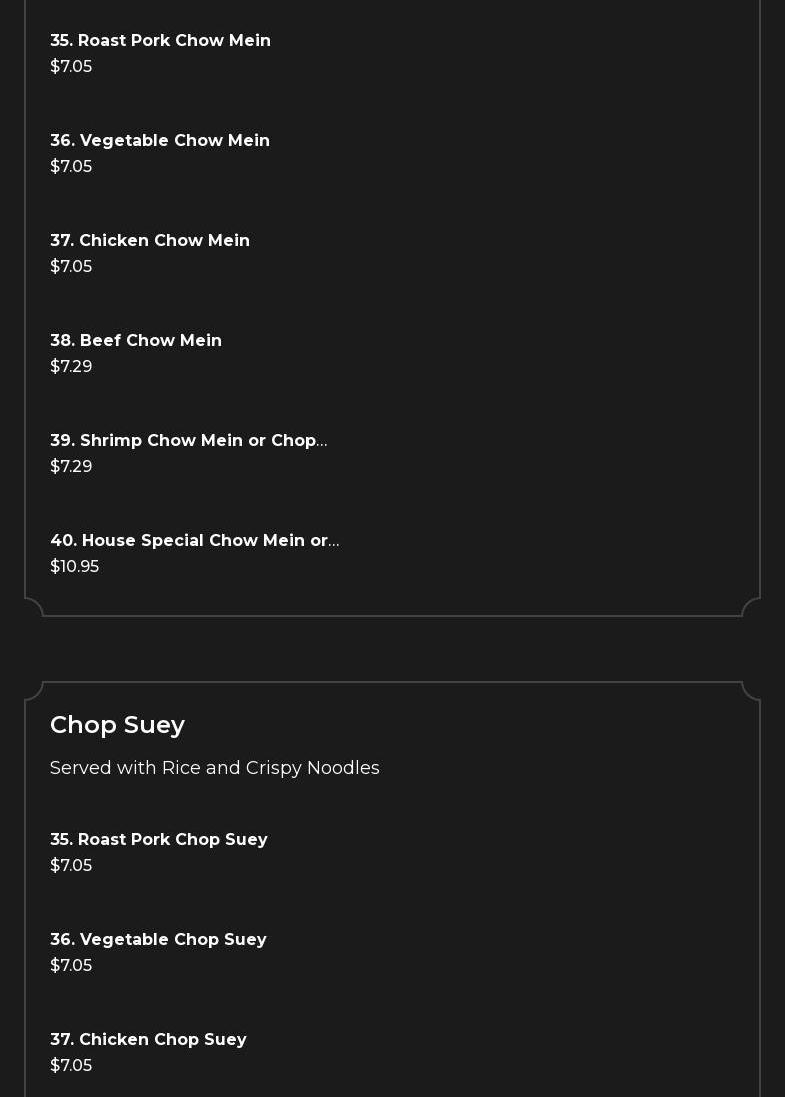Open 37. Chicken Chow Mein

pos(150,241)
